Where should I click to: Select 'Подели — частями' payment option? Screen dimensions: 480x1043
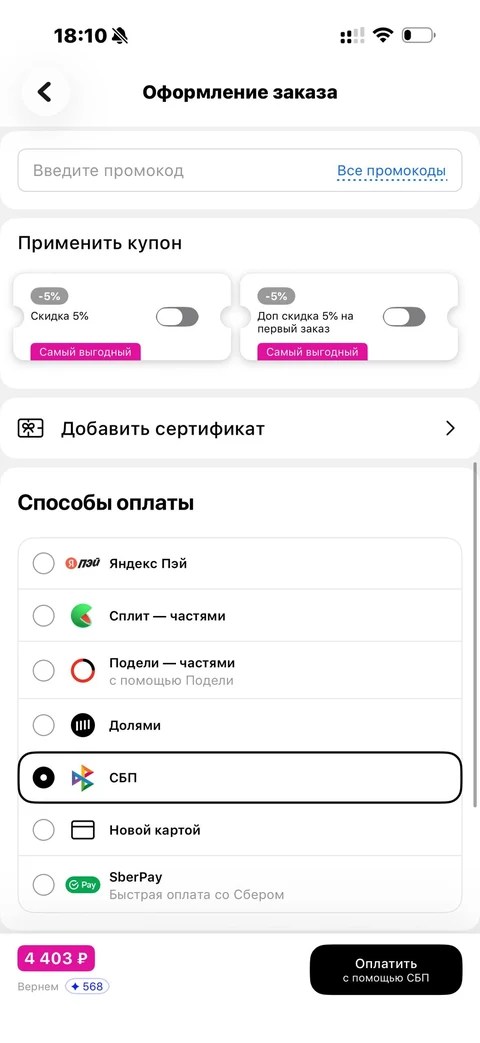click(x=240, y=670)
